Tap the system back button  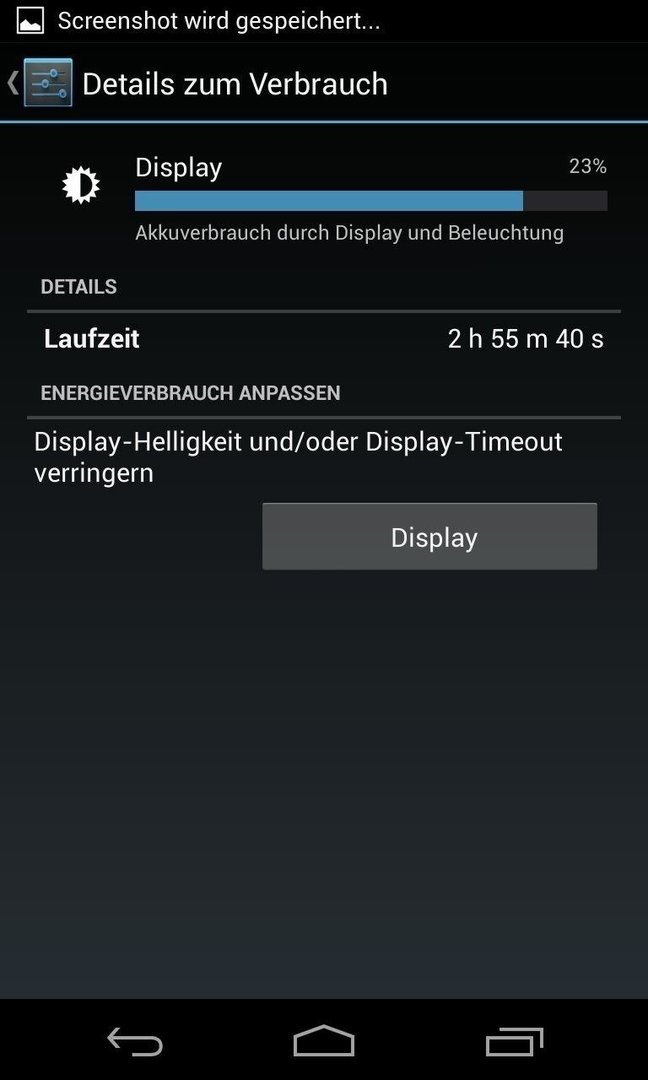pos(135,1042)
